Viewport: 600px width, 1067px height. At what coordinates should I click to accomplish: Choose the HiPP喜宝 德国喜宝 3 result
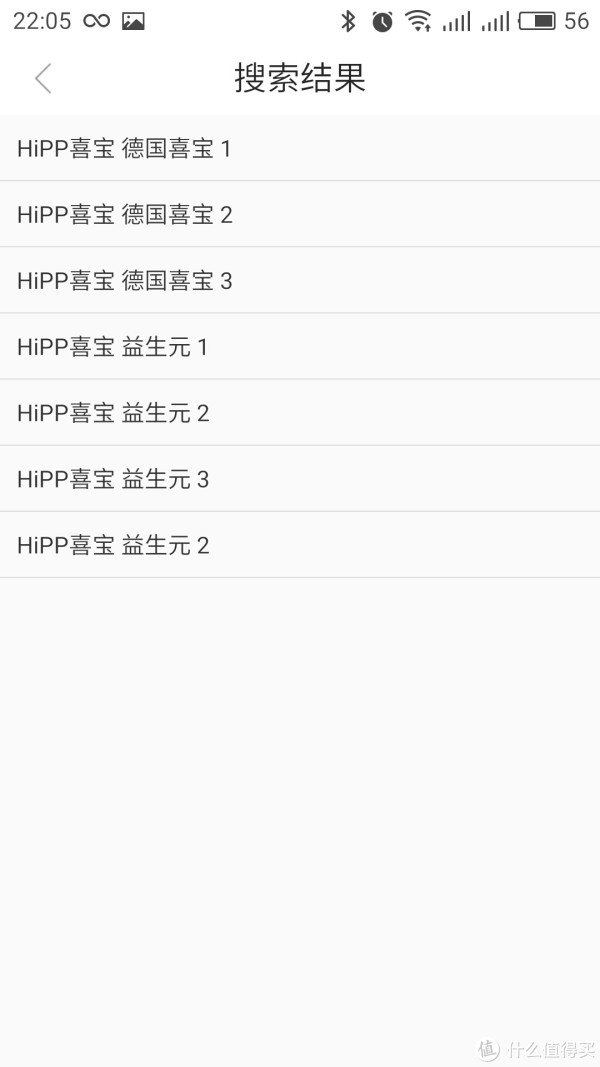coord(300,280)
